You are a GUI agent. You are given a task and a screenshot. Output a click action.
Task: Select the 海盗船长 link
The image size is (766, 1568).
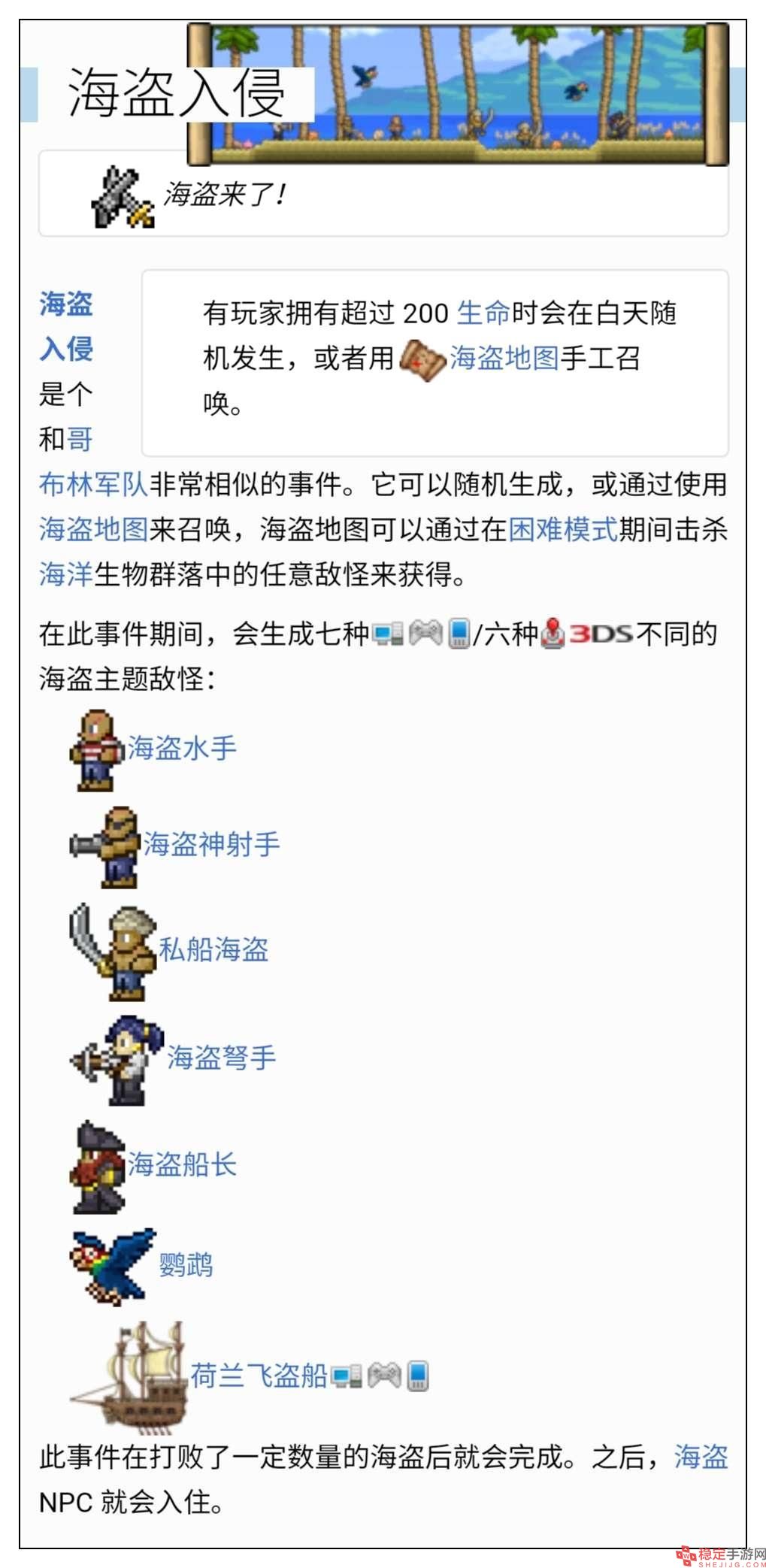point(182,1164)
